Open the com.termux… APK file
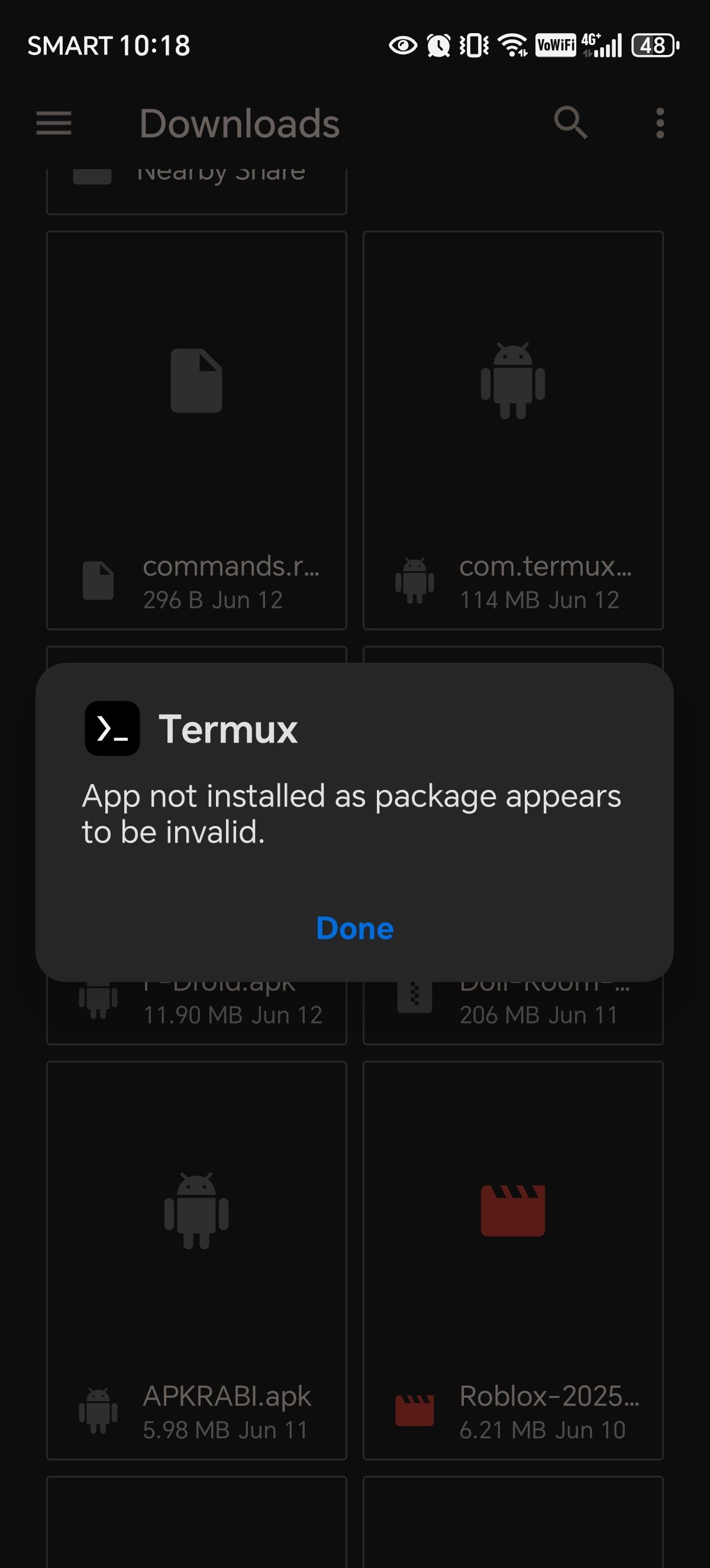The height and width of the screenshot is (1568, 710). point(513,430)
